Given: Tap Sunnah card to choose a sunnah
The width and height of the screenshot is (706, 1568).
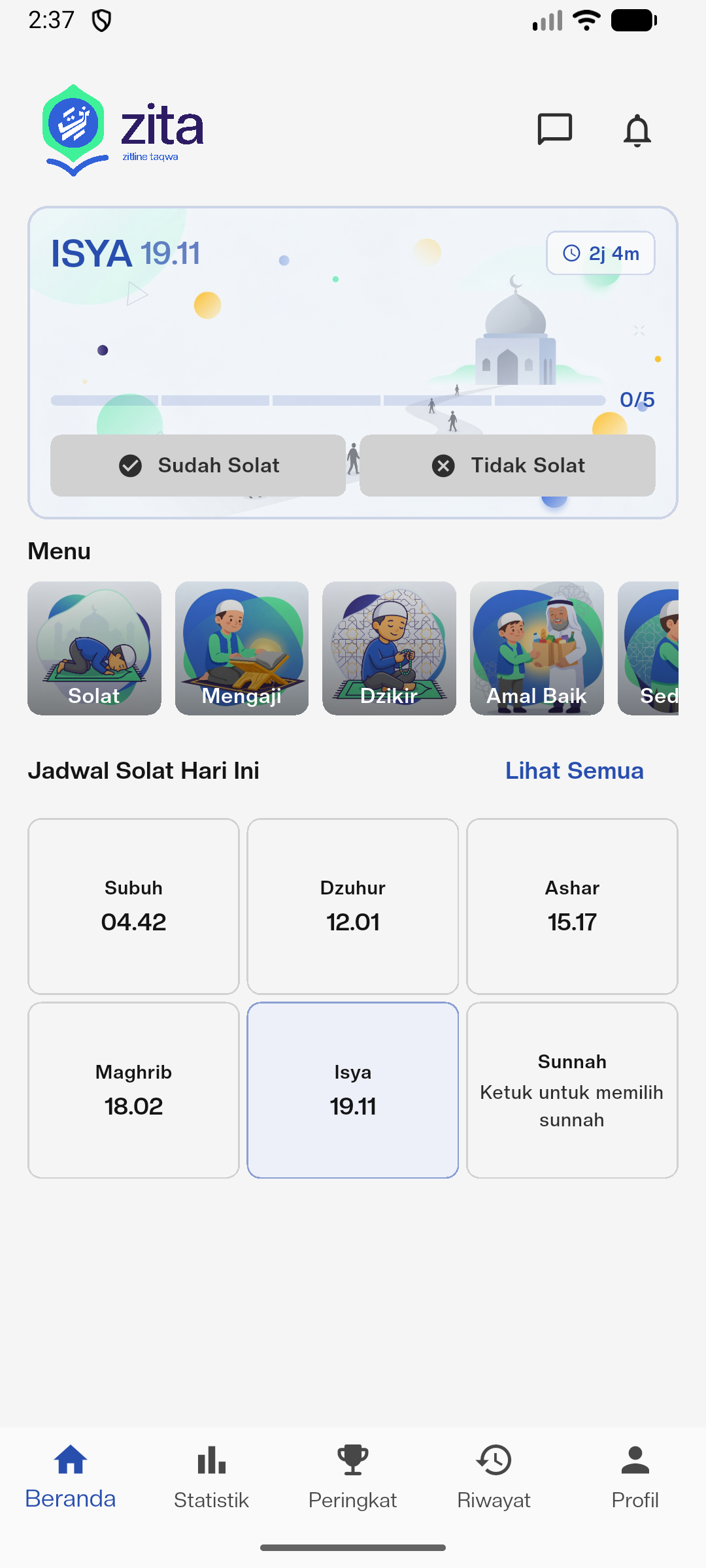Looking at the screenshot, I should pos(571,1090).
